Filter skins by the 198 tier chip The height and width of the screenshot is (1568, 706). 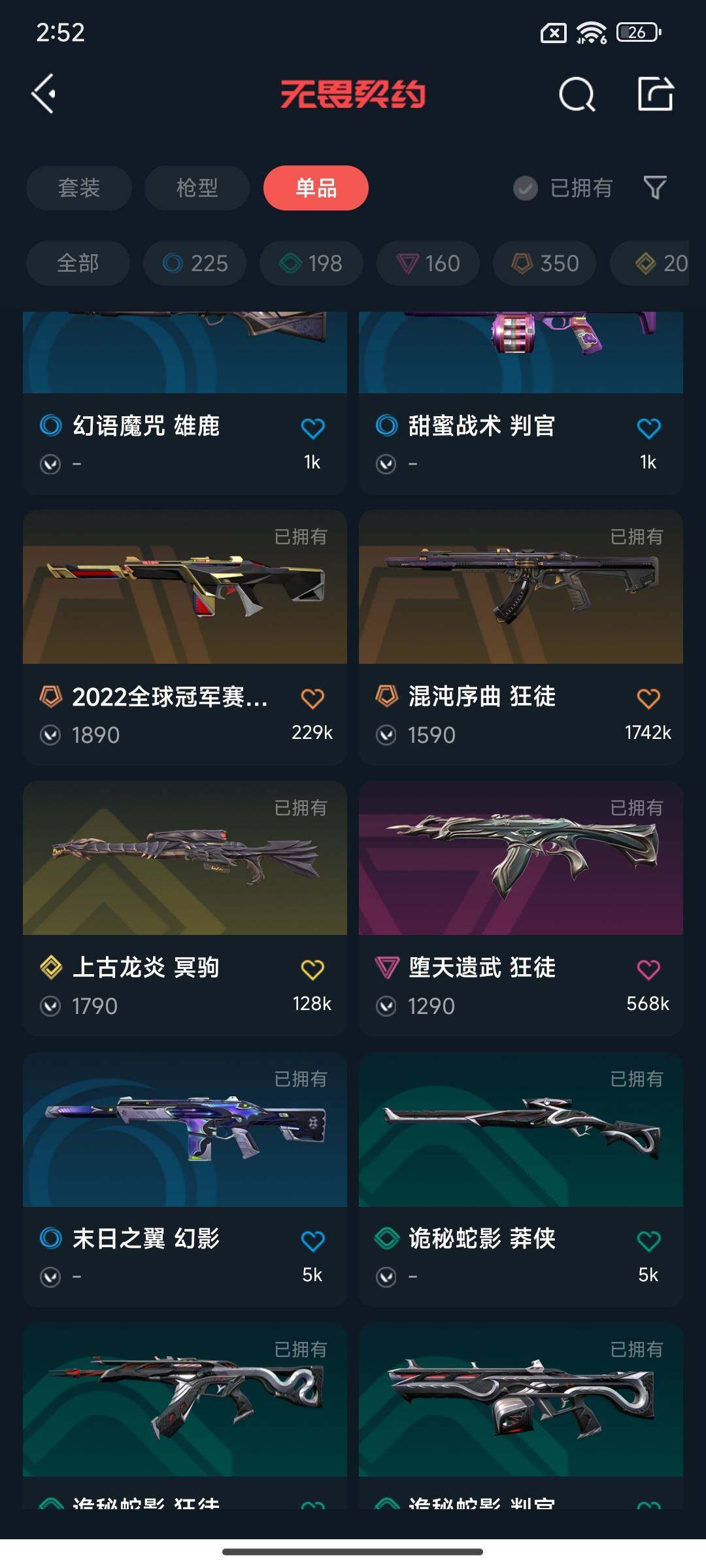click(311, 263)
